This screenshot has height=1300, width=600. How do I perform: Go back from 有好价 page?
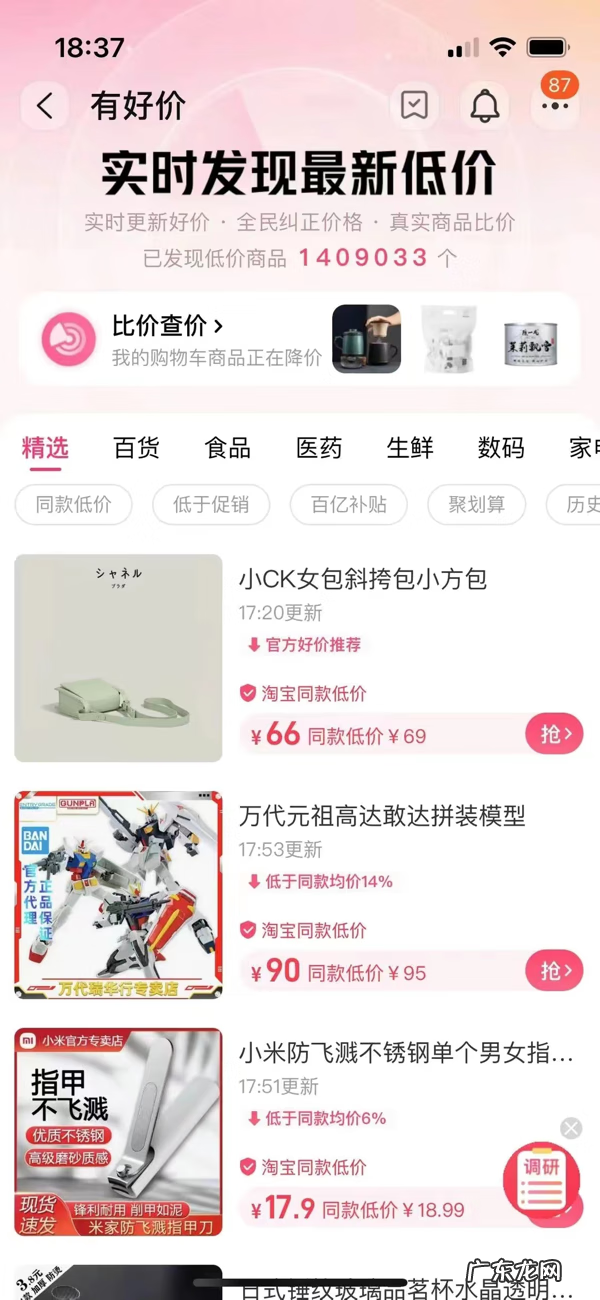point(45,106)
